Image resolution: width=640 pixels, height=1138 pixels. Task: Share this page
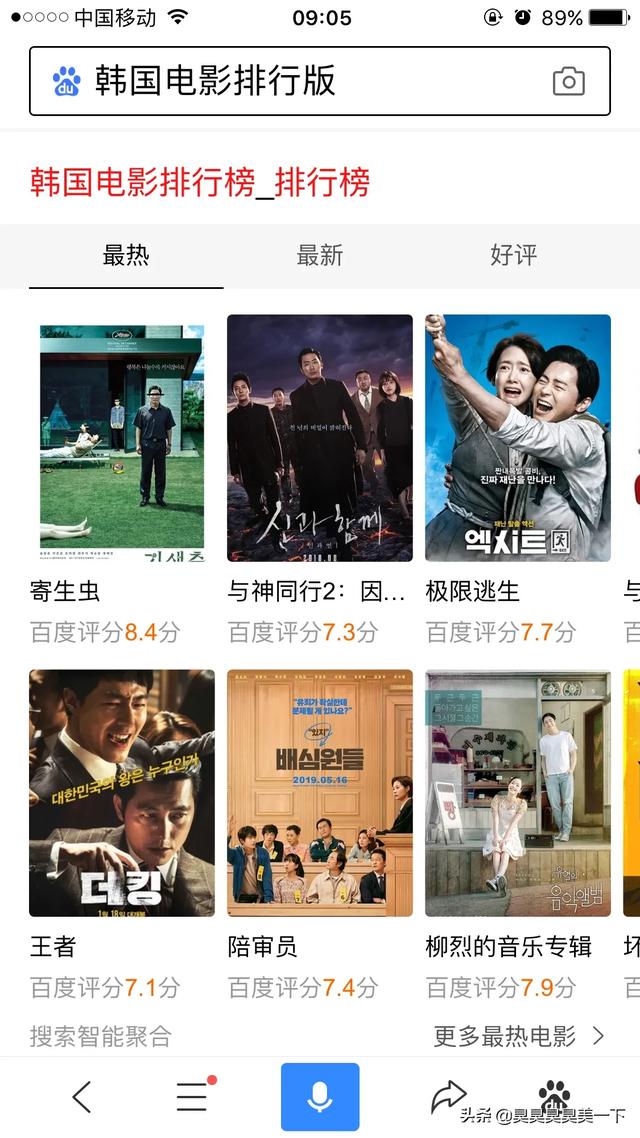click(x=448, y=1097)
